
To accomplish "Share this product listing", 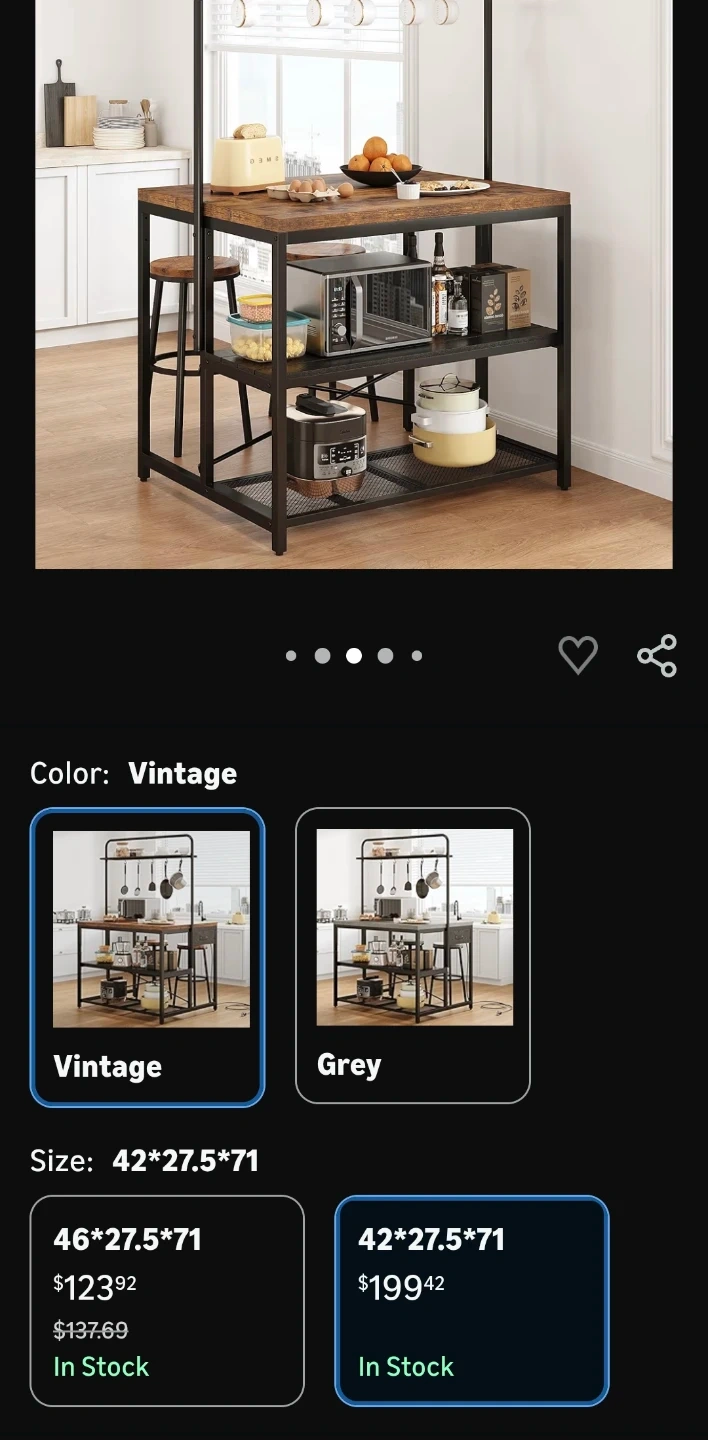I will (x=657, y=656).
